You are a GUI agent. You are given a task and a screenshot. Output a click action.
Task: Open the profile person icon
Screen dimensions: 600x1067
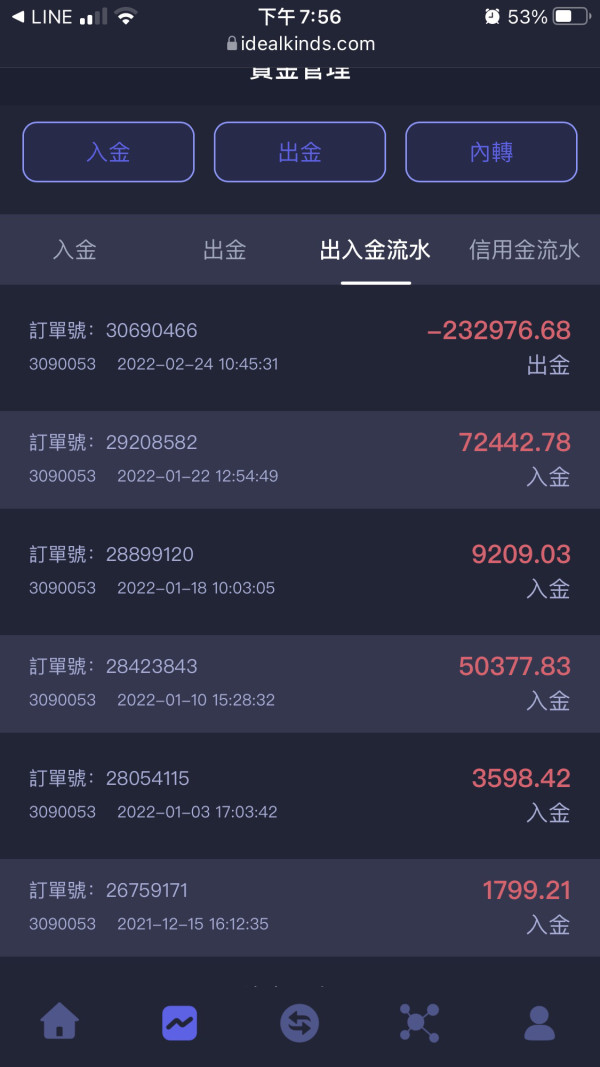tap(539, 1022)
